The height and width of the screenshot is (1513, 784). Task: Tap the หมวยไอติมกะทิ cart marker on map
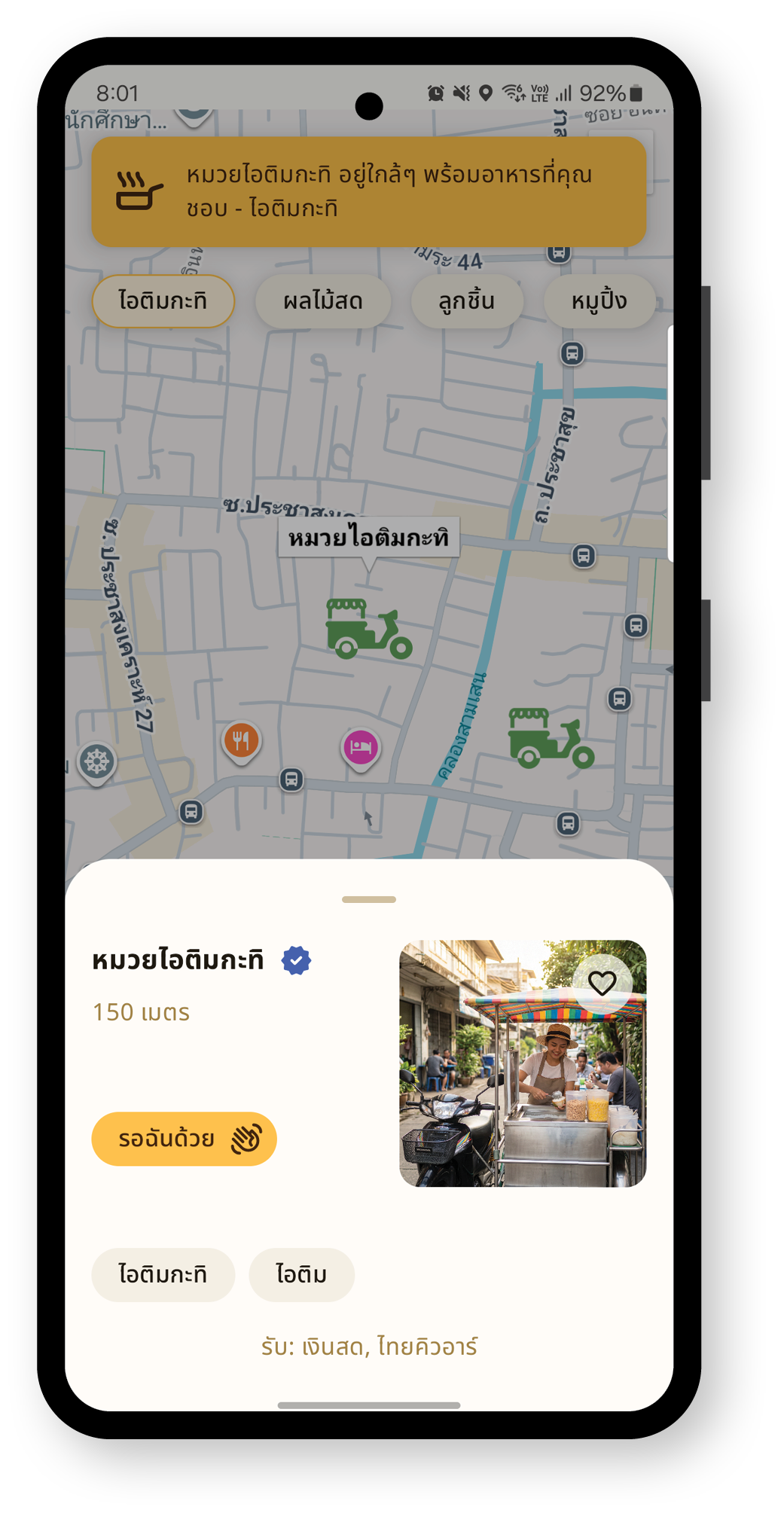click(x=368, y=629)
